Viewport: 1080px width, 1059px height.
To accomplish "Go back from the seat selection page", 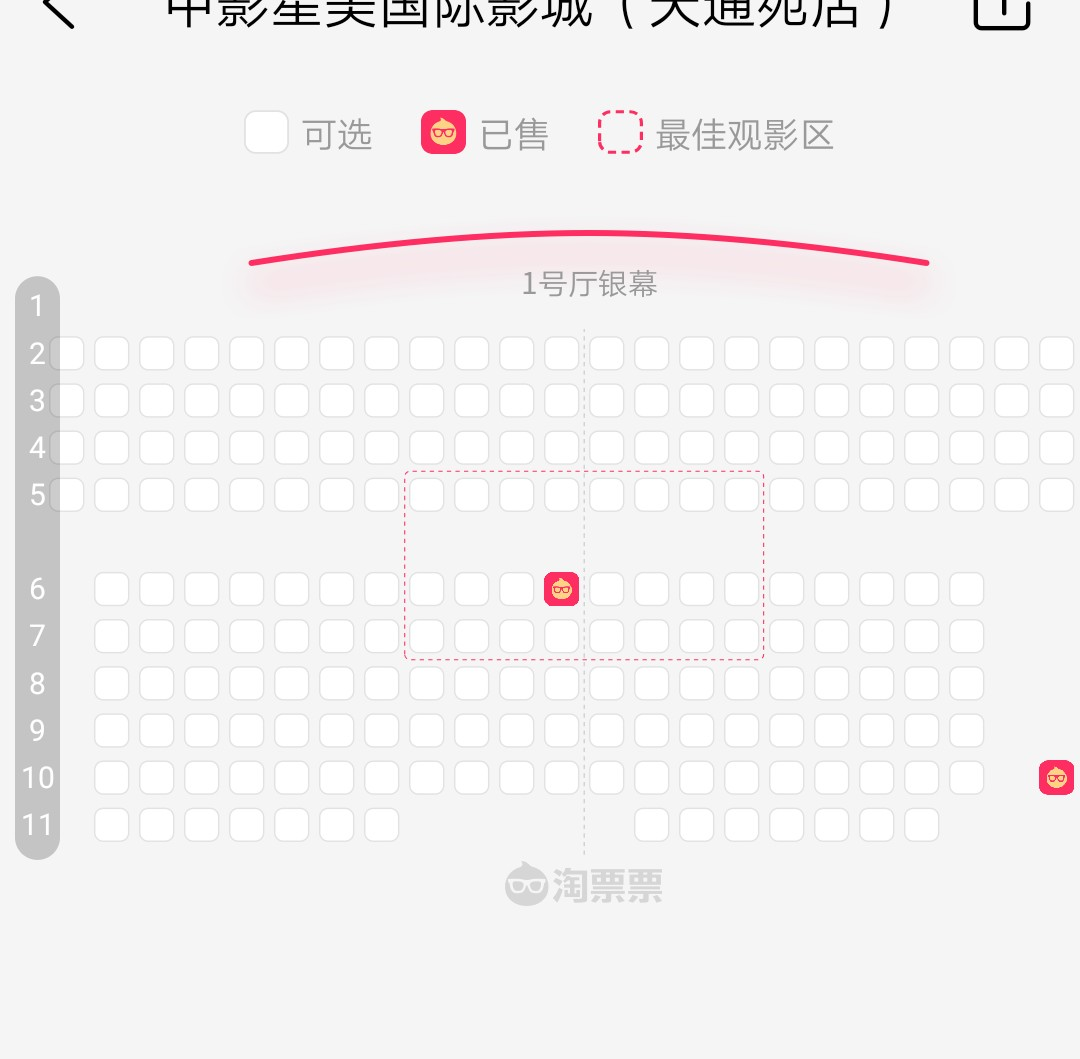I will coord(58,12).
